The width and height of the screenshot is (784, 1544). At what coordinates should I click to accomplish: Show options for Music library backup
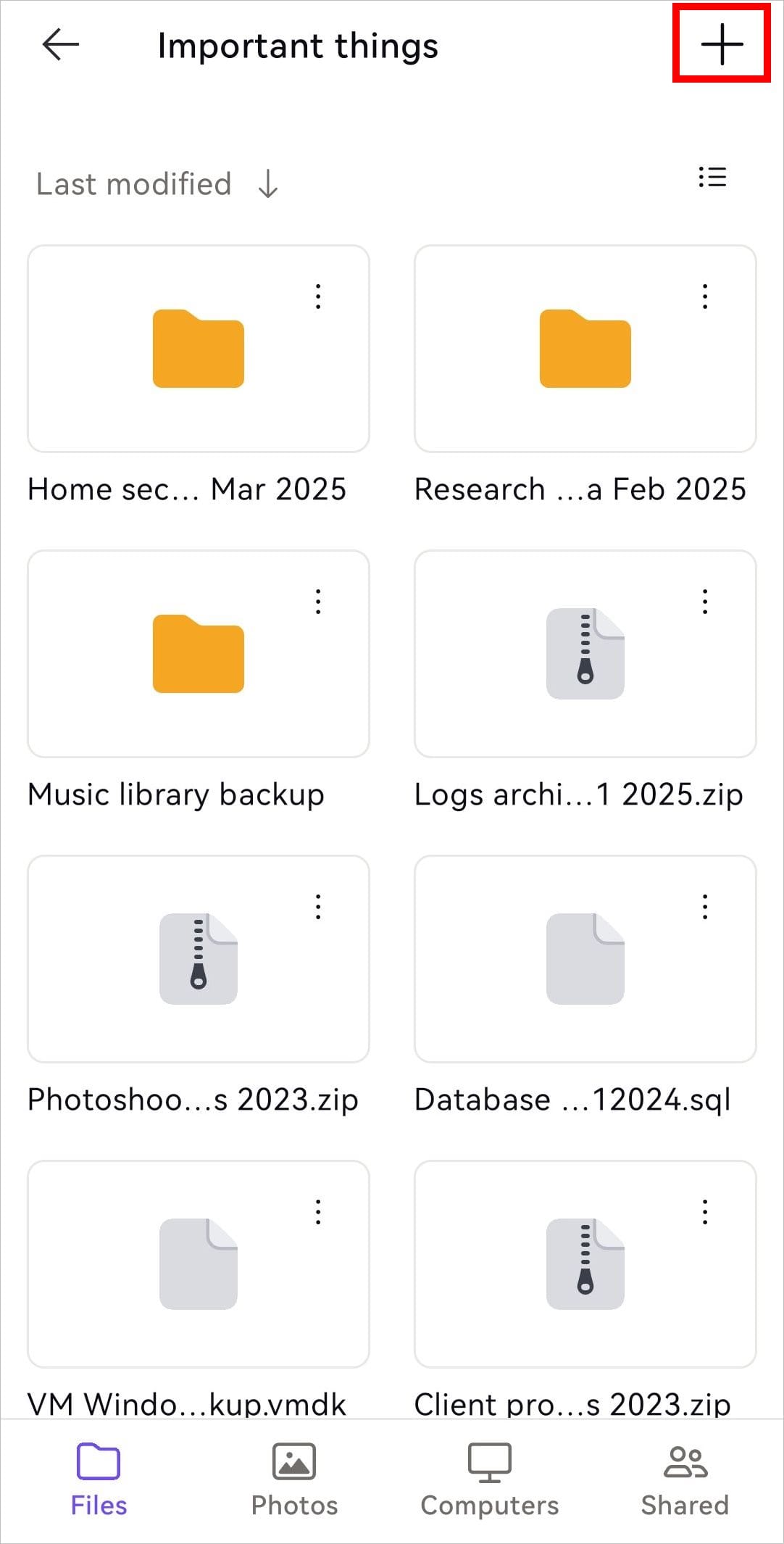(318, 602)
